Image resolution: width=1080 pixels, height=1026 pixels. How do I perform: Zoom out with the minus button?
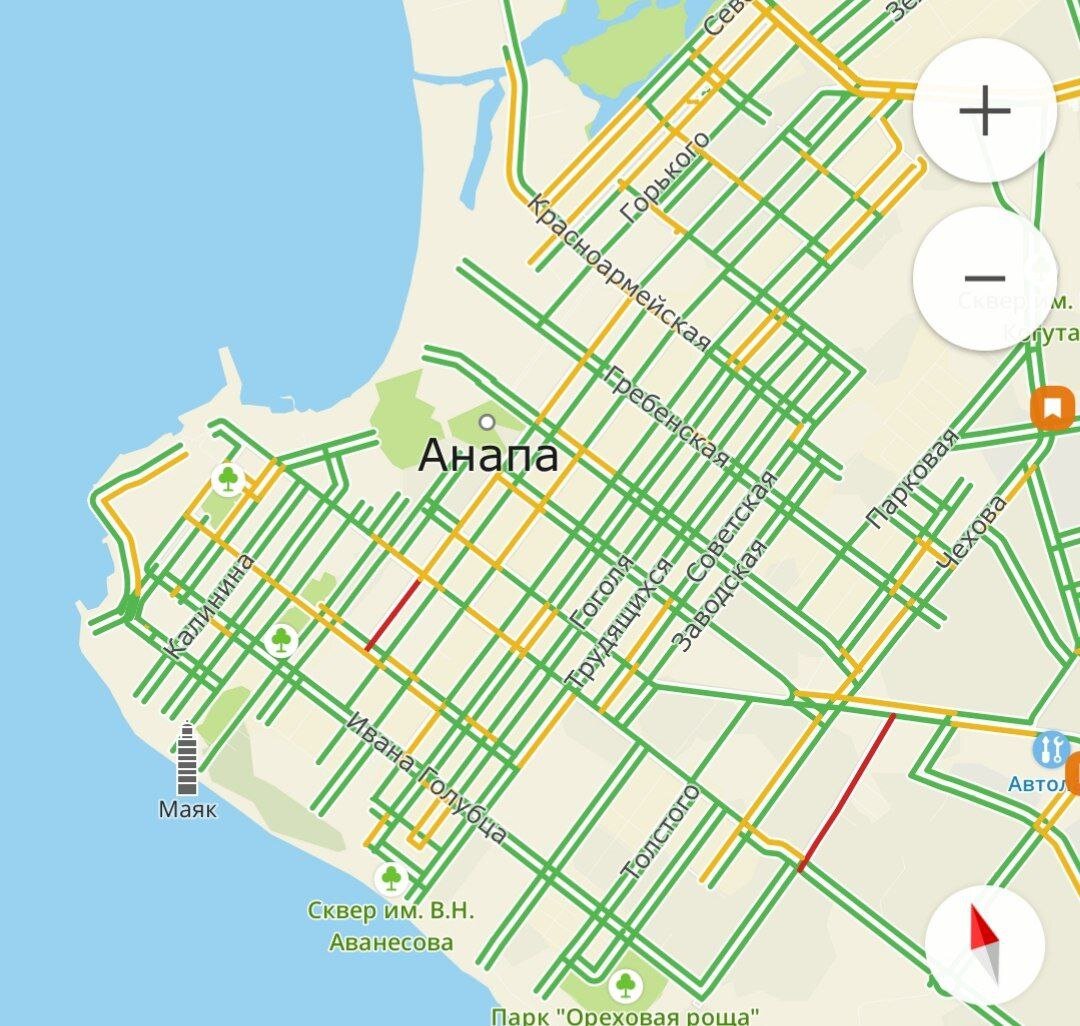point(985,279)
